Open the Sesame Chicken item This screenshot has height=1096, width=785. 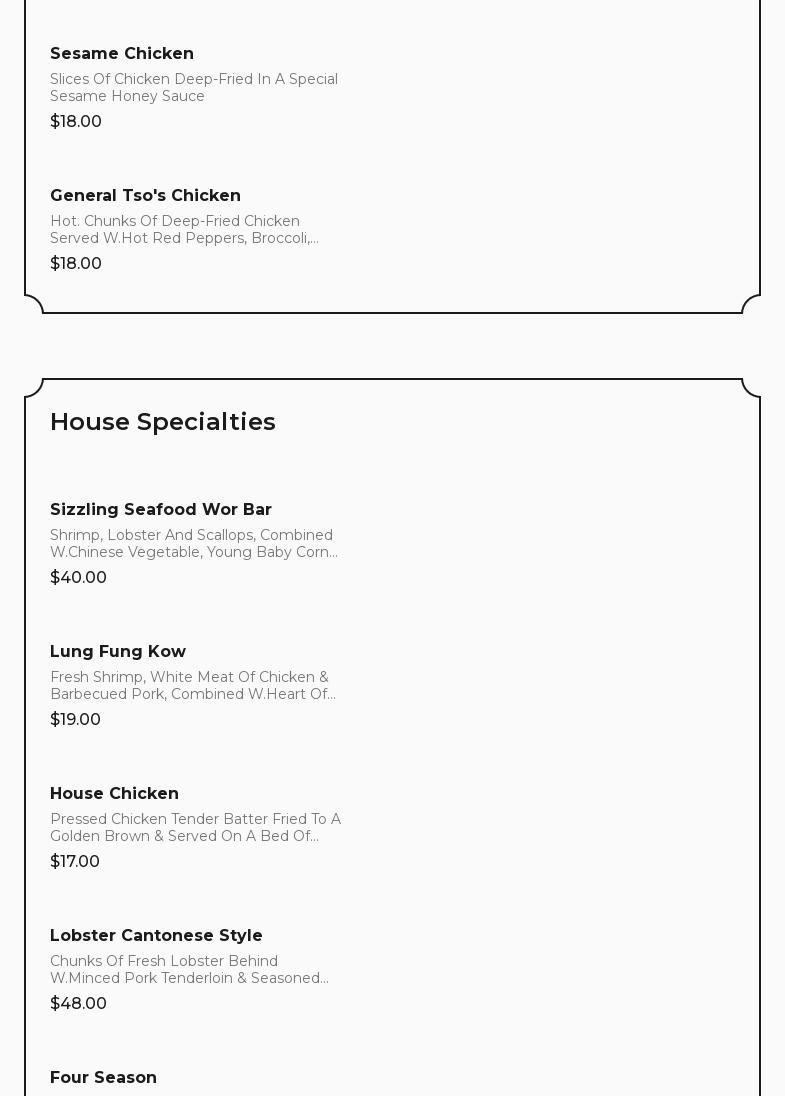(122, 54)
